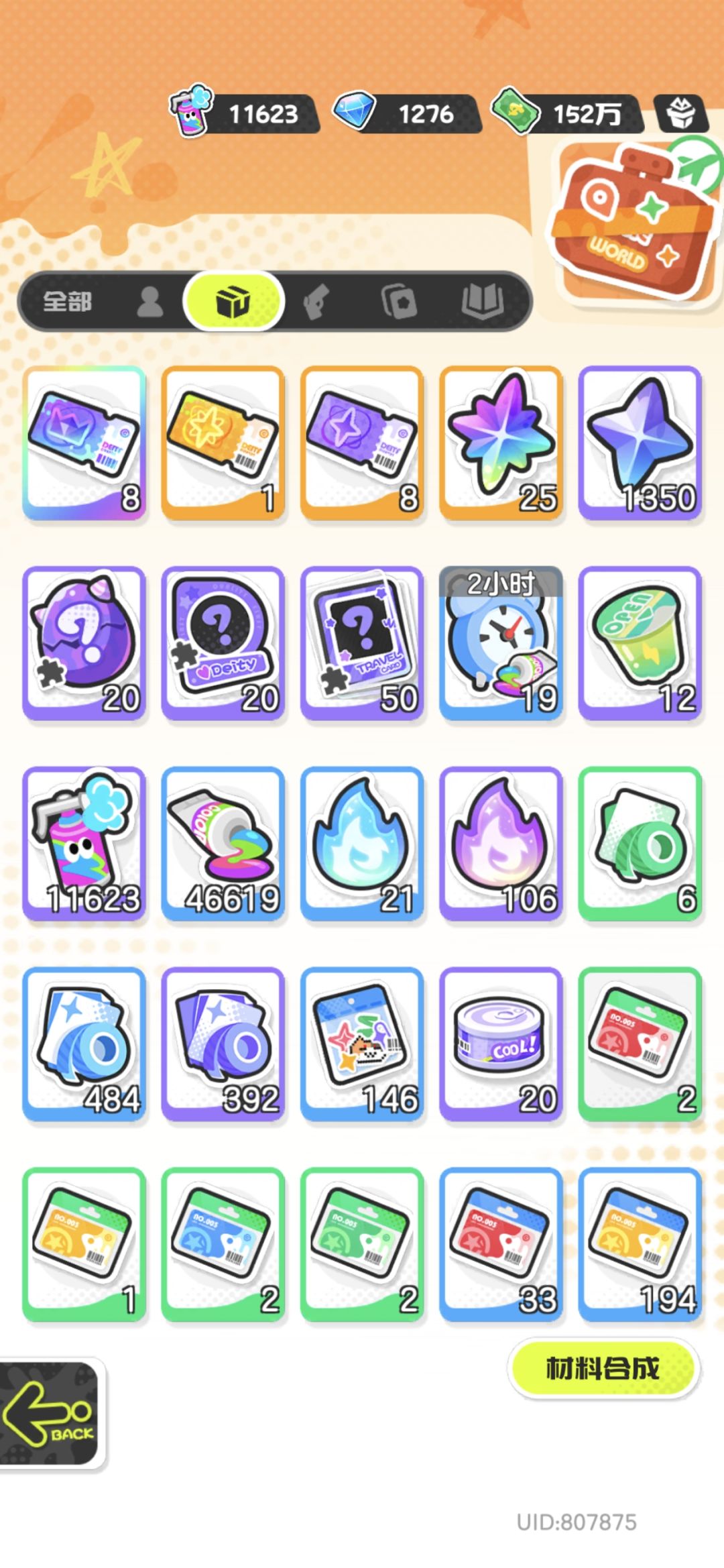Switch to the cards icon tab
Image resolution: width=724 pixels, height=1568 pixels.
point(399,302)
